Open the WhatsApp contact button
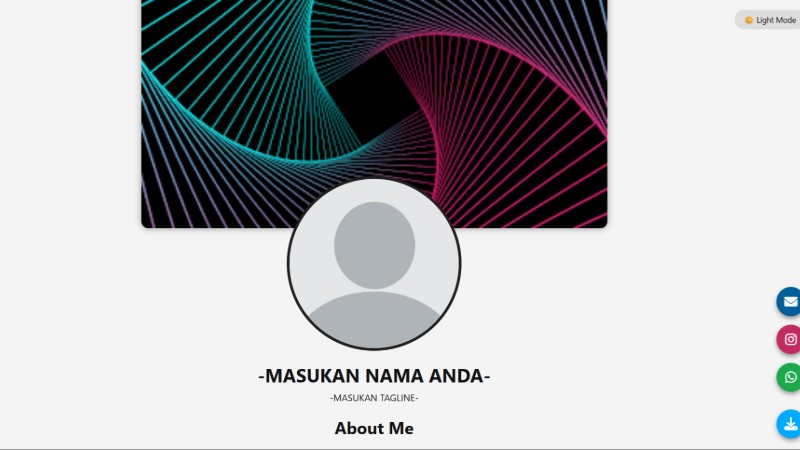Screen dimensions: 800x450 tap(790, 378)
